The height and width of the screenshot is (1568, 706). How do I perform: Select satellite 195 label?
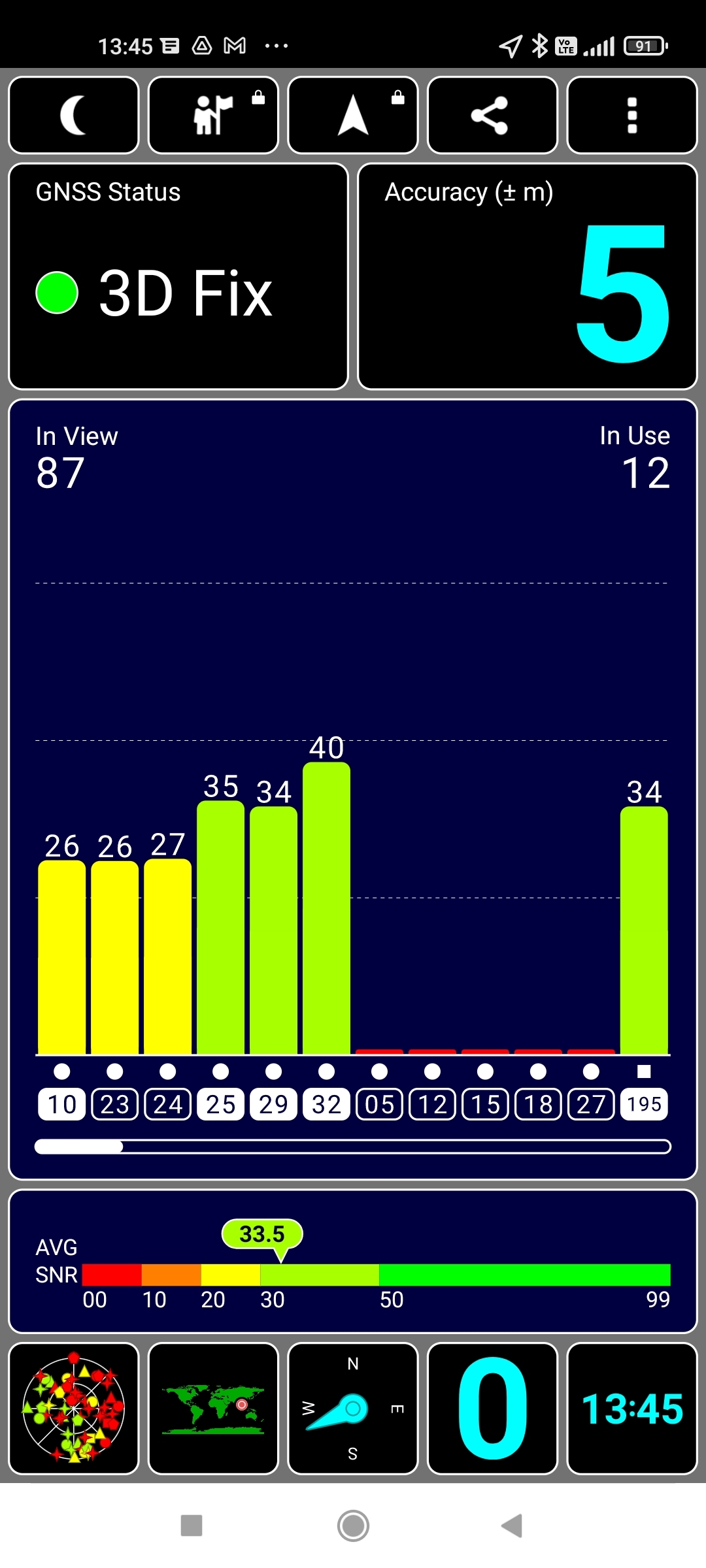[644, 1104]
